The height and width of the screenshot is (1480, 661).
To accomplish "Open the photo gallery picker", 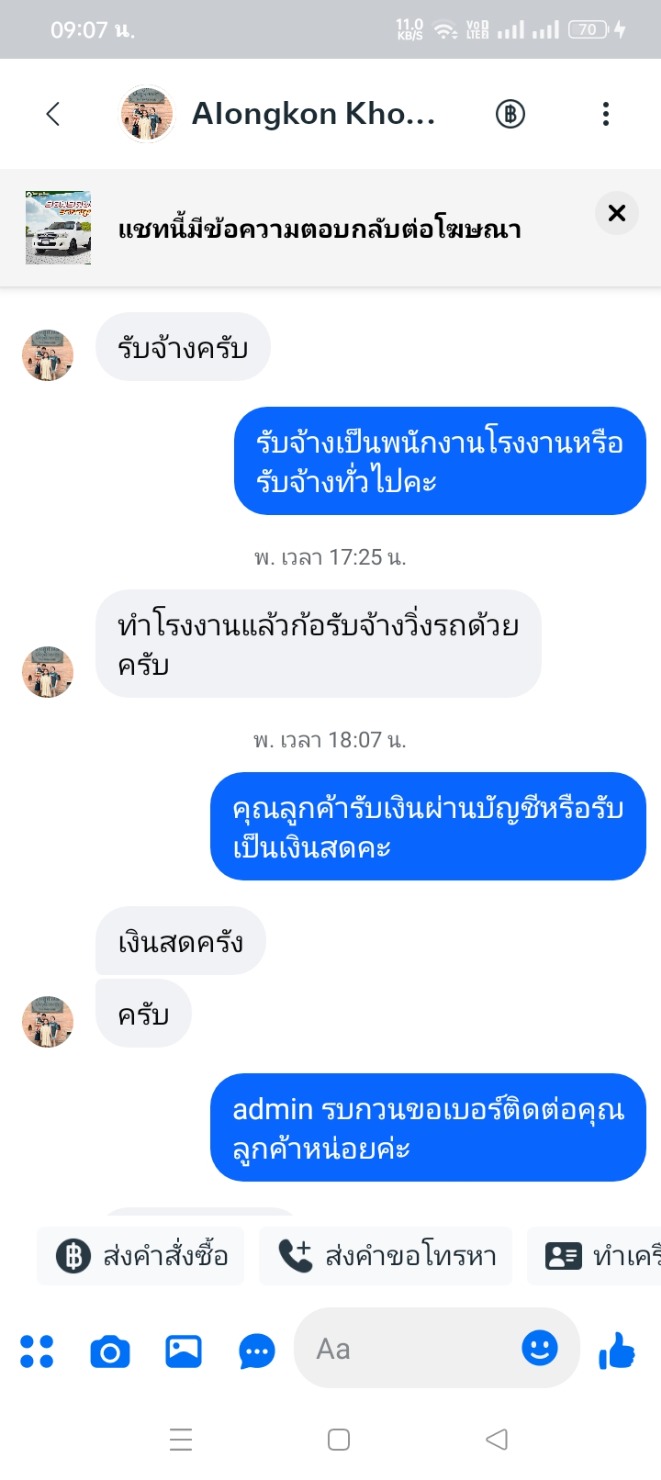I will coord(184,1351).
